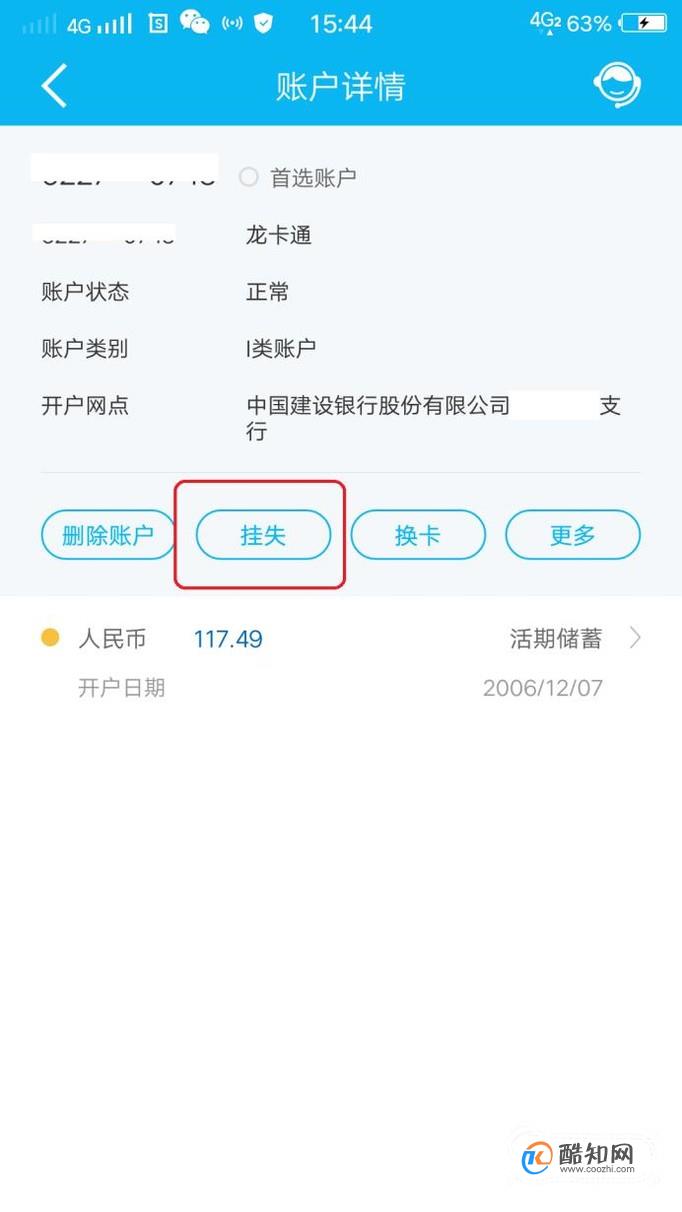This screenshot has height=1212, width=682.
Task: Select the 首选账户 radio button
Action: point(249,178)
